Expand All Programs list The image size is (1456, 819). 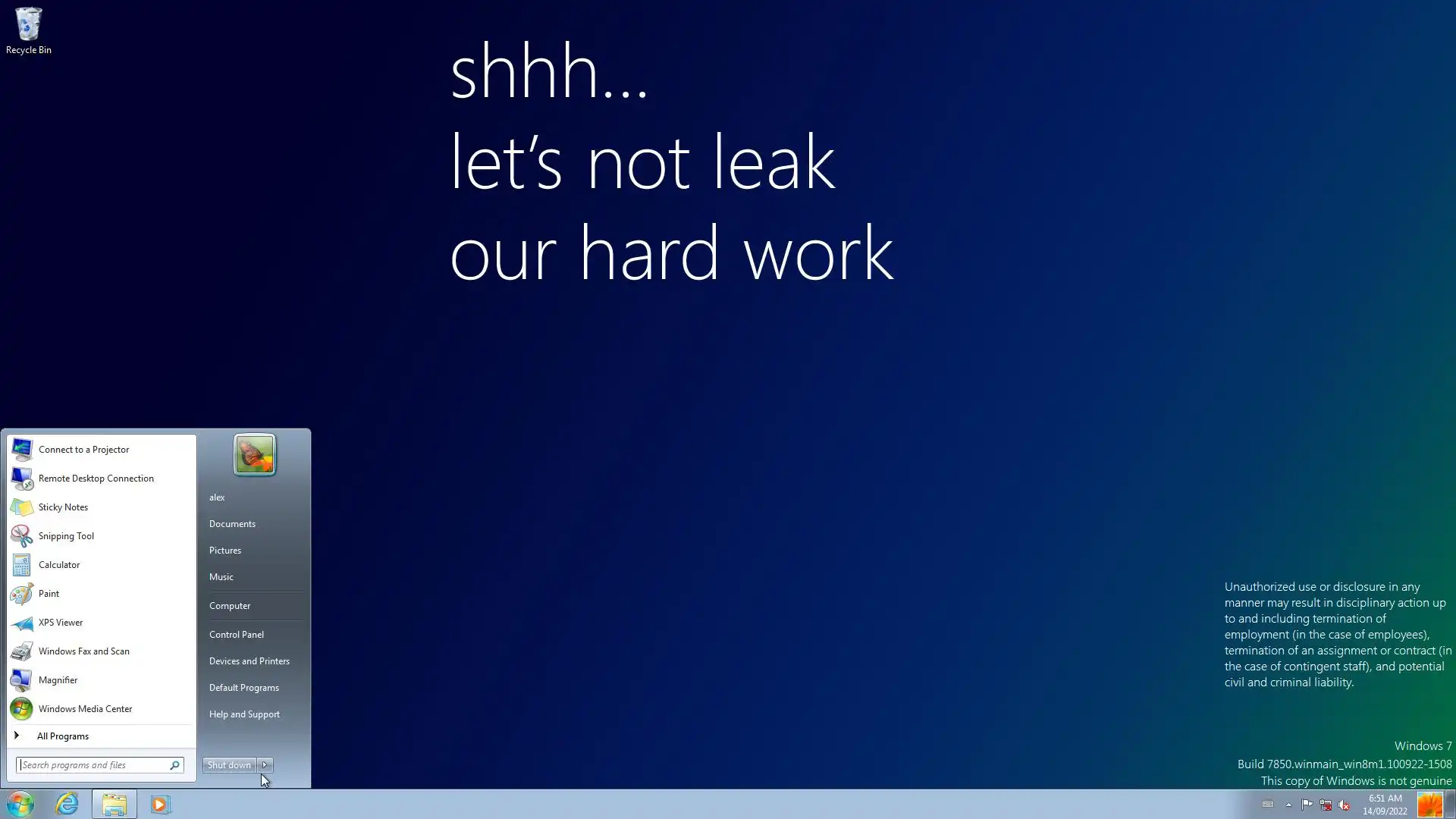coord(62,736)
